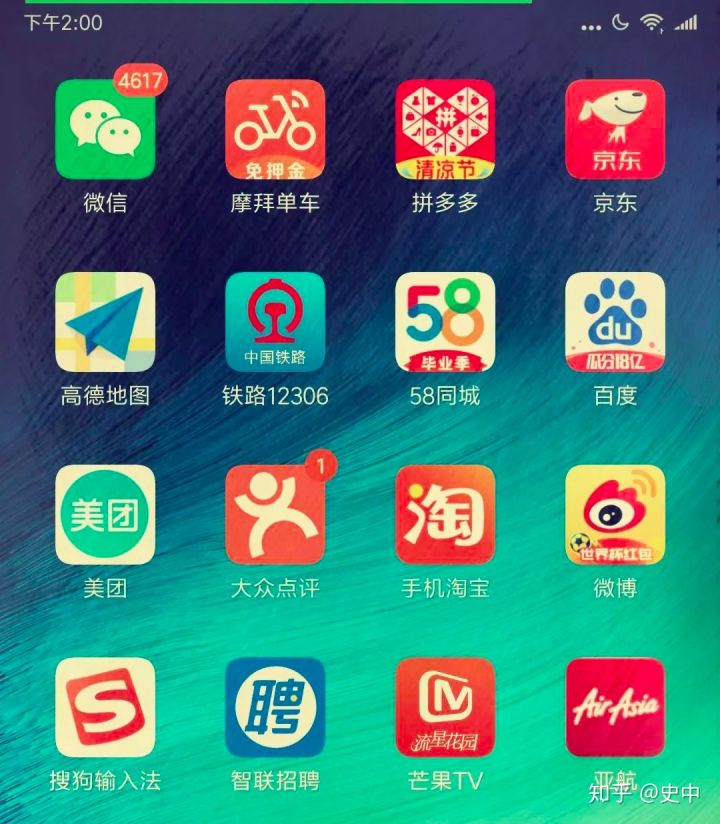The height and width of the screenshot is (824, 720).
Task: Launch 芒果TV
Action: coord(445,707)
